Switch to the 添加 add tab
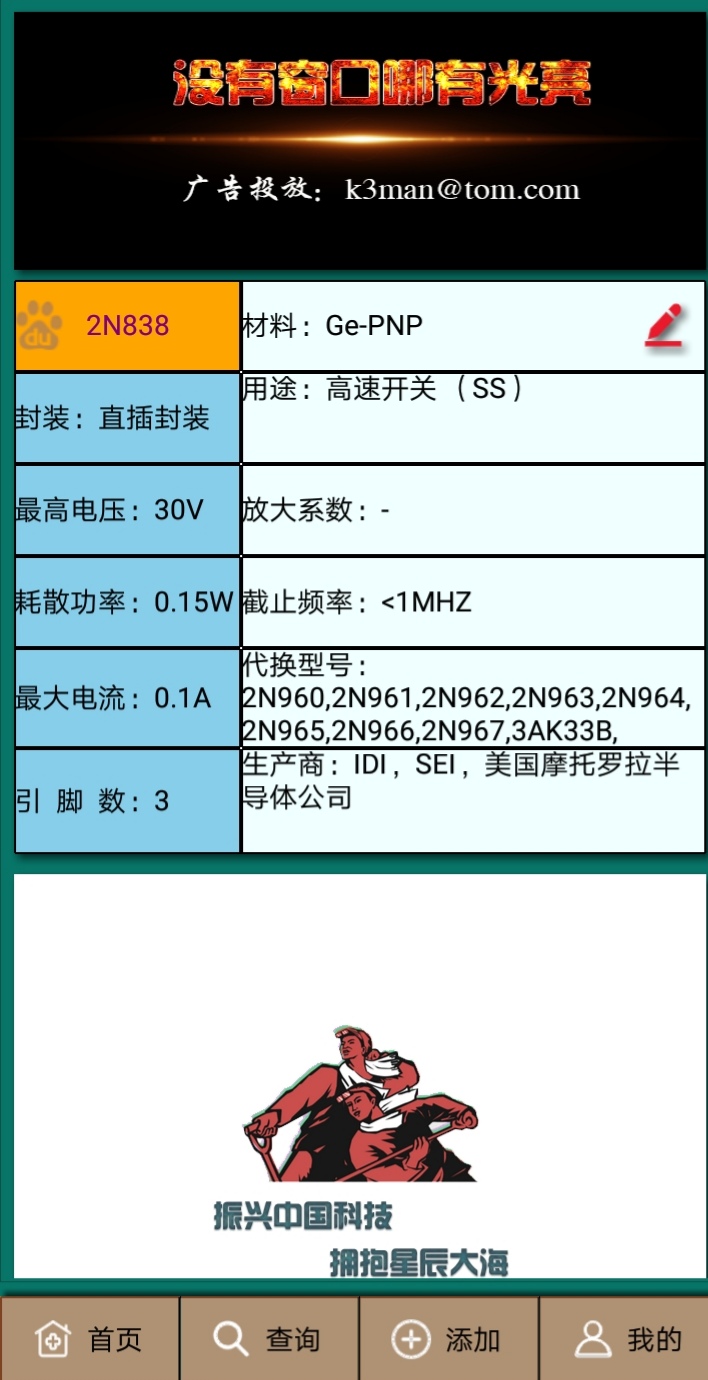The width and height of the screenshot is (708, 1380). 448,1339
